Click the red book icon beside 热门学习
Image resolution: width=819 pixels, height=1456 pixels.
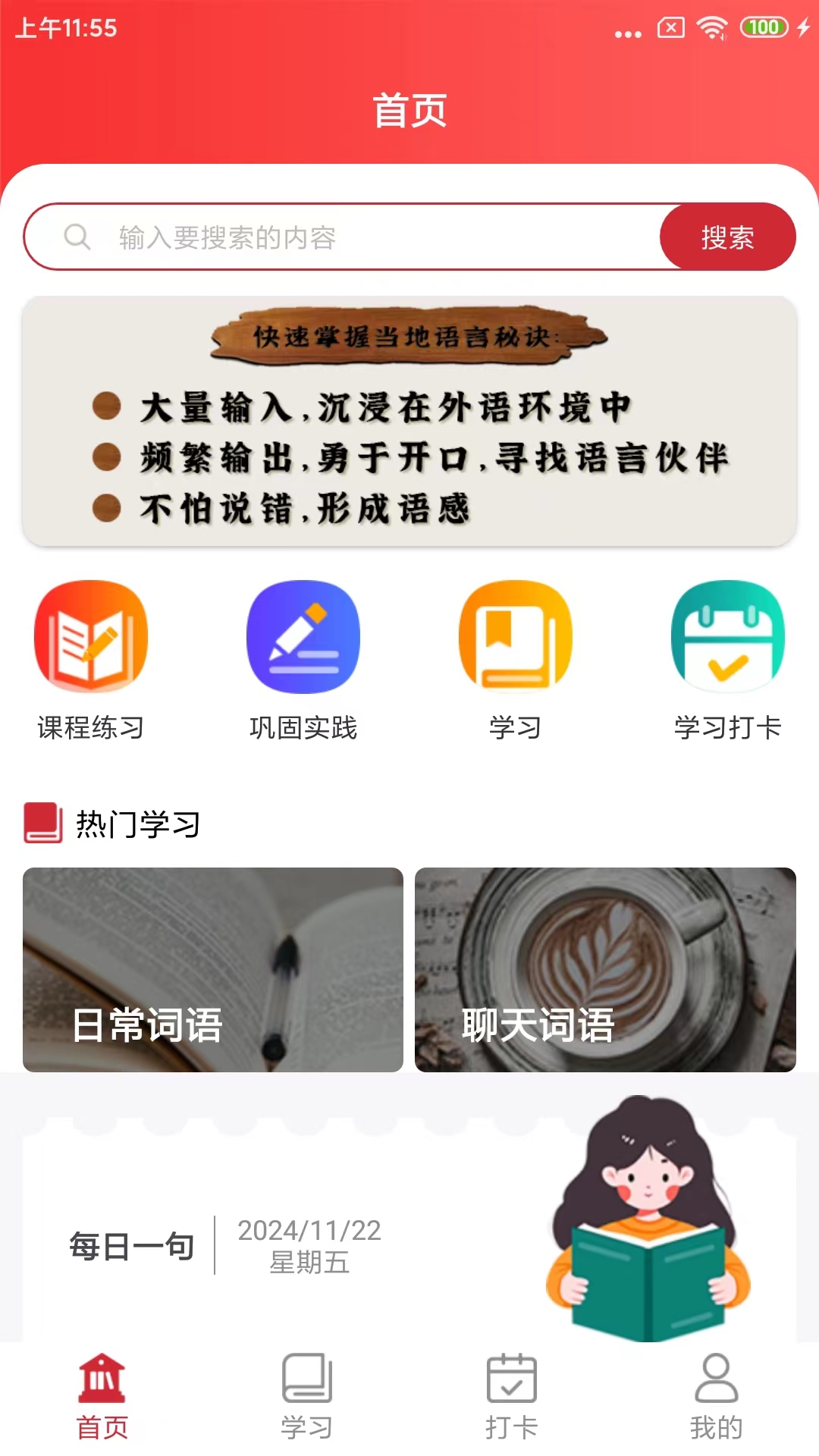(x=42, y=825)
